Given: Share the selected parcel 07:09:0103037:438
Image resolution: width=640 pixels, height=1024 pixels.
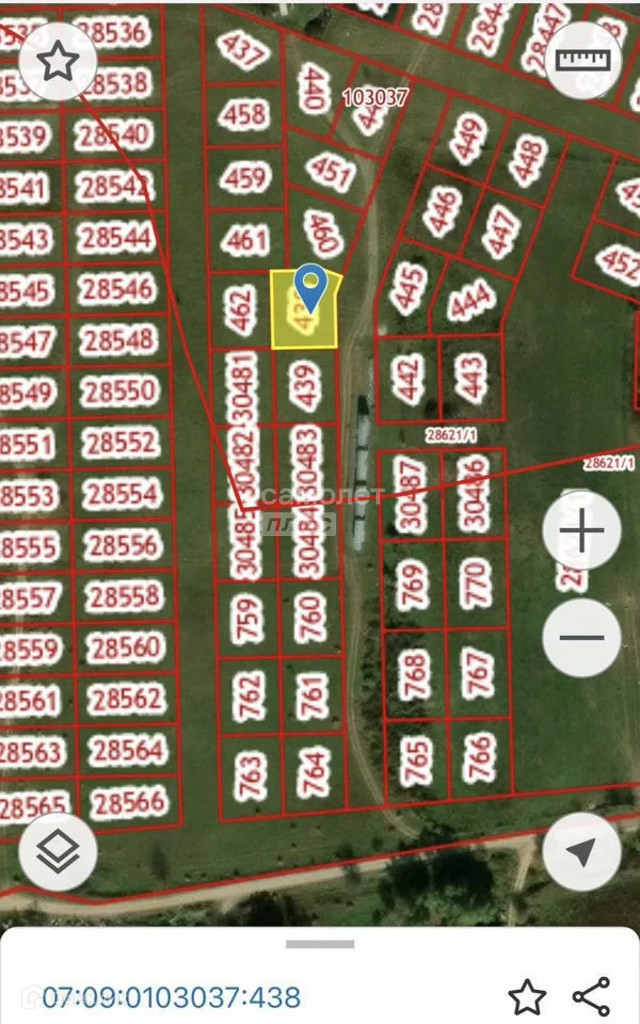Looking at the screenshot, I should (x=591, y=996).
